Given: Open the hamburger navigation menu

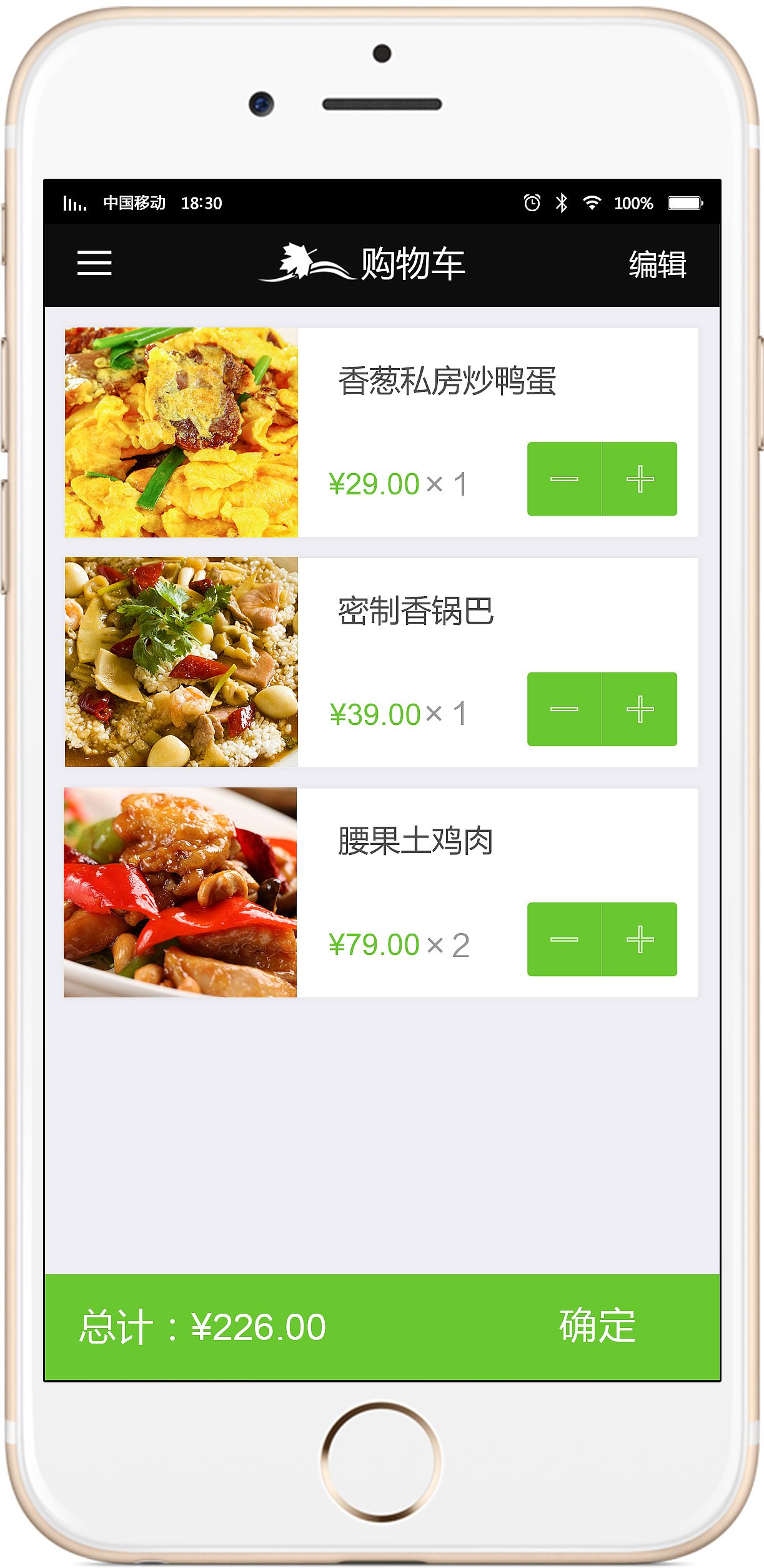Looking at the screenshot, I should (94, 264).
